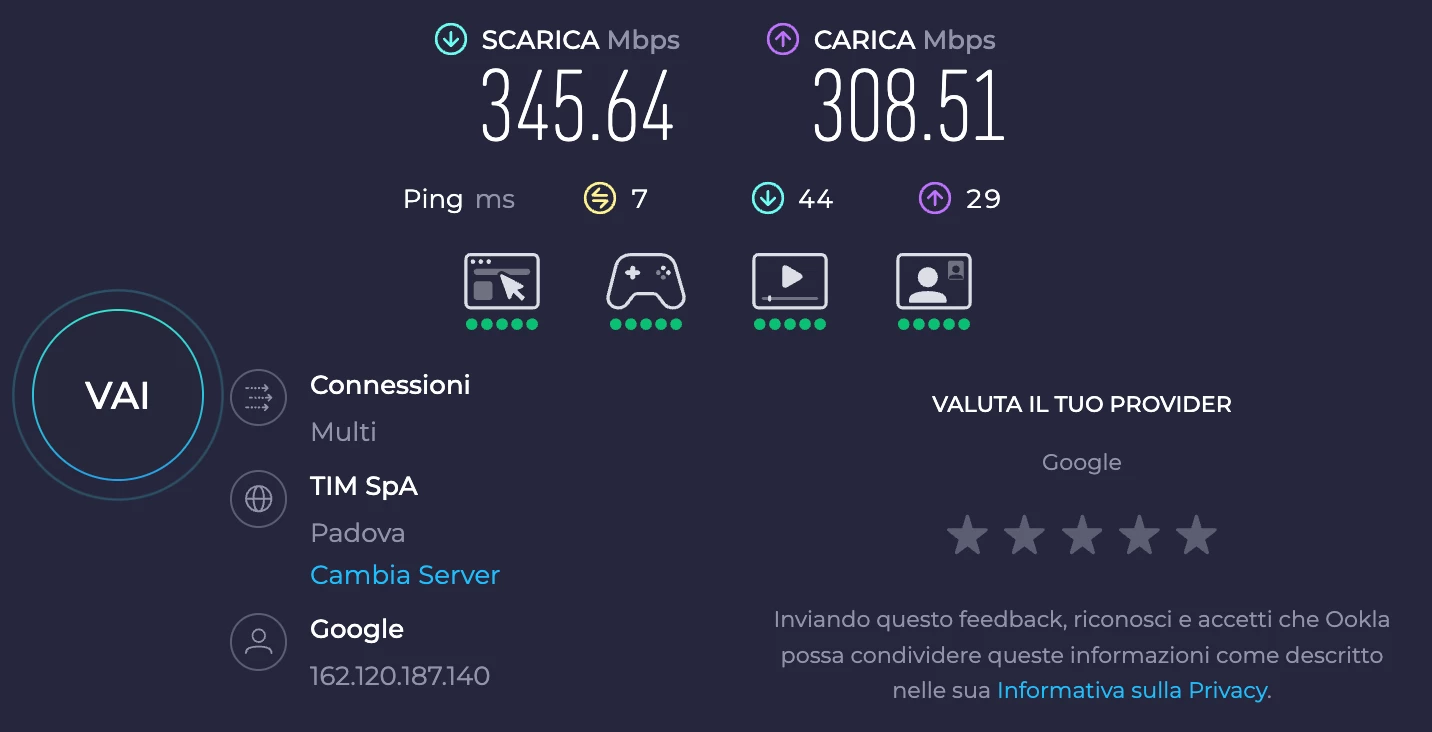Tap the Cambia Server link
The height and width of the screenshot is (732, 1432).
click(404, 575)
